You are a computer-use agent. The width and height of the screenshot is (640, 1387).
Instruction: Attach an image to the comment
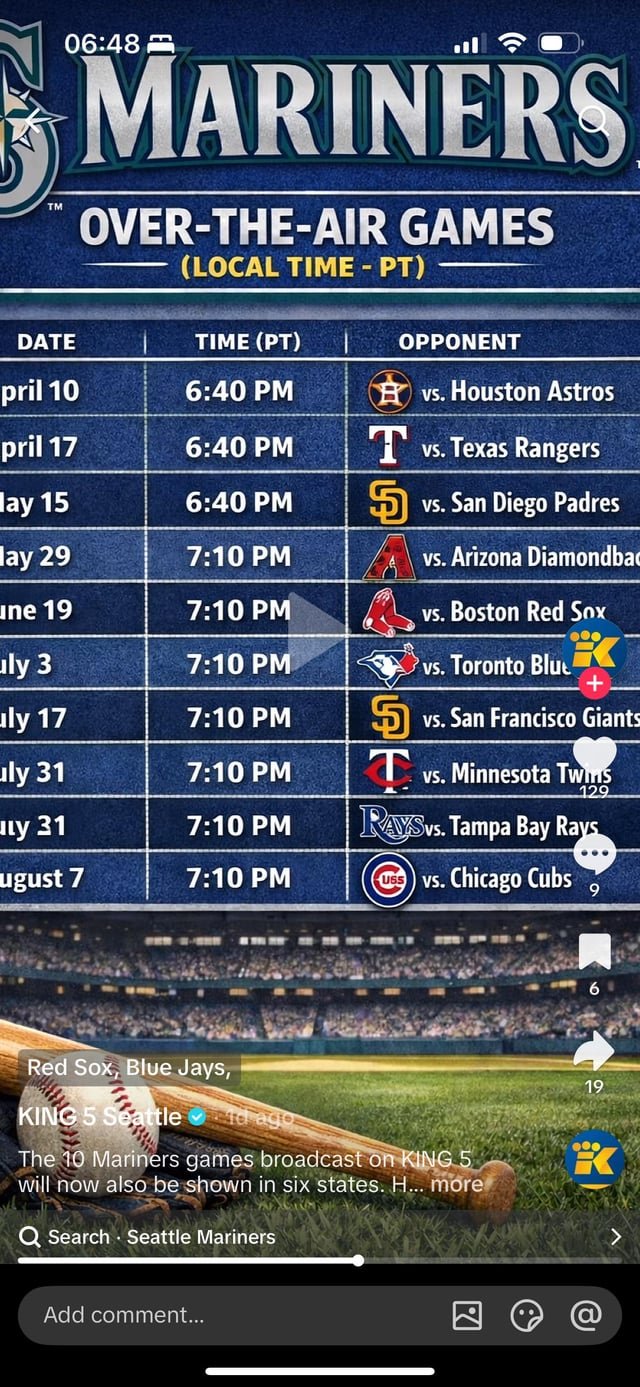[467, 1316]
